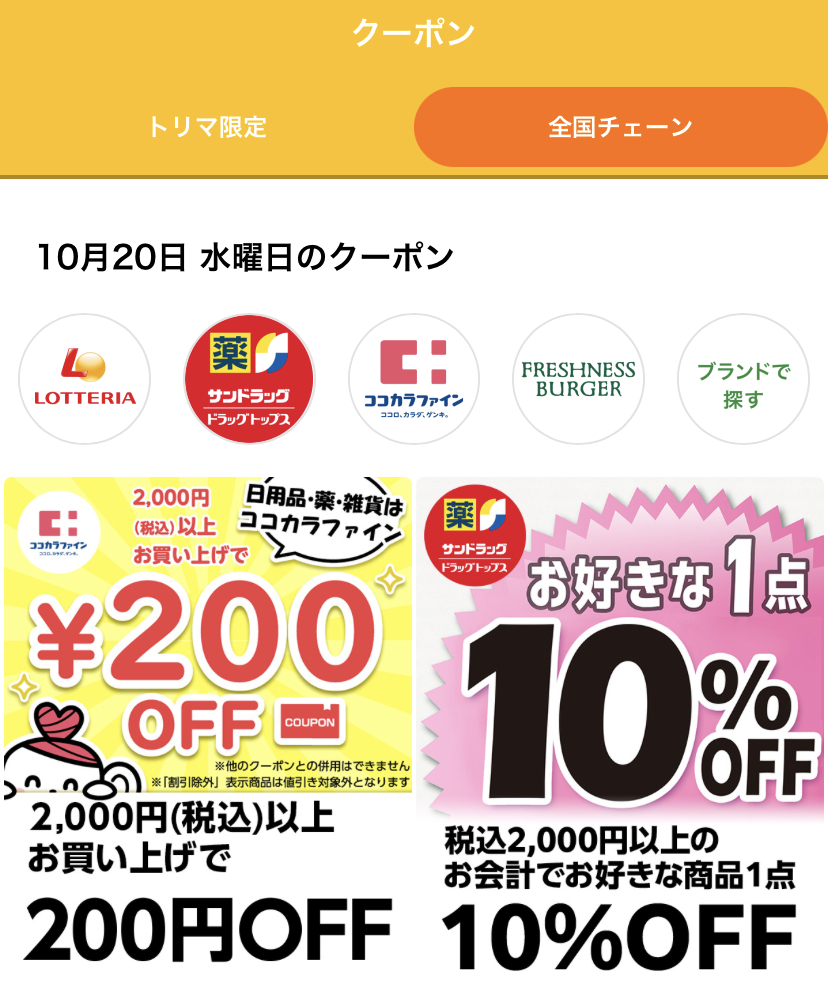Show Freshness Burger coupons
The height and width of the screenshot is (987, 828).
[x=578, y=379]
